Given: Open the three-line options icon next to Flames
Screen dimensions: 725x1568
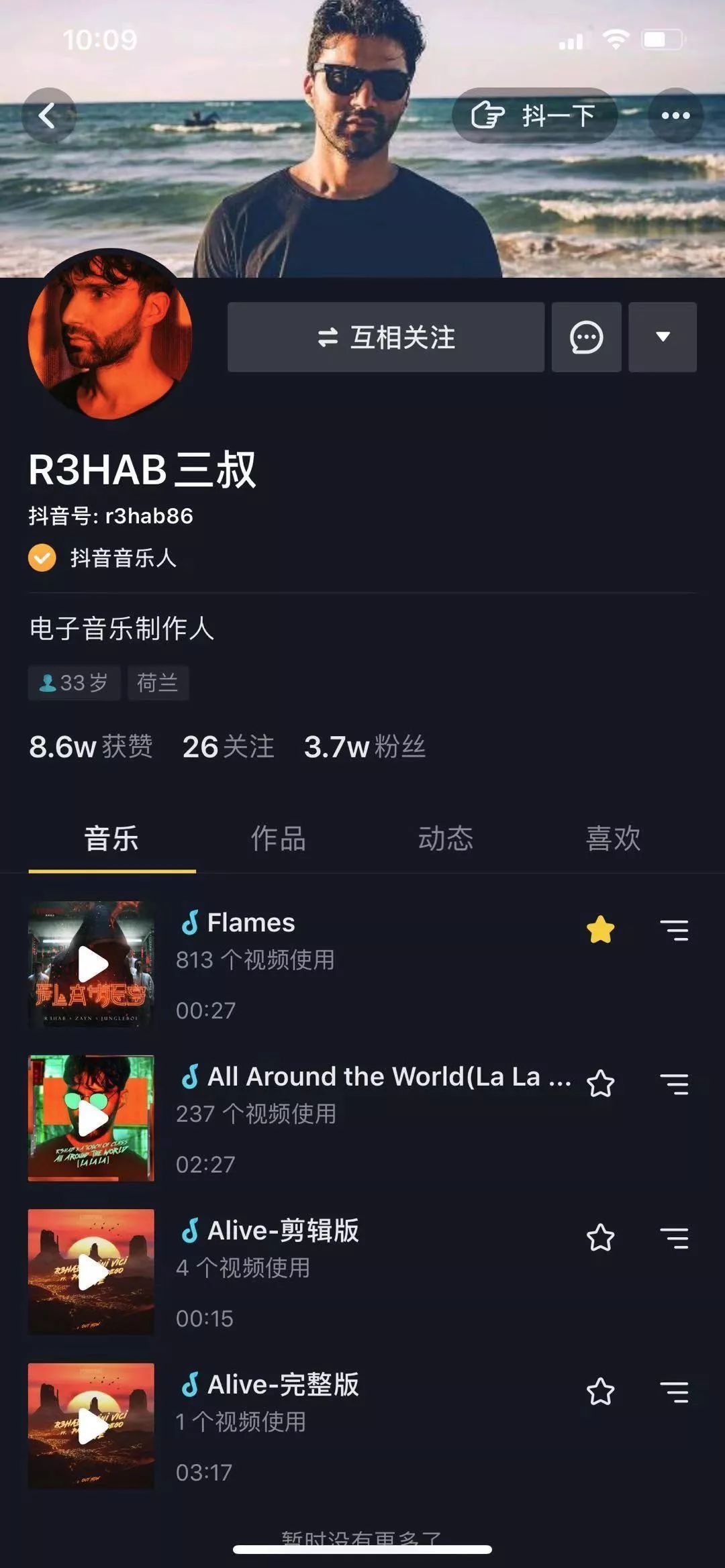Looking at the screenshot, I should click(x=675, y=929).
